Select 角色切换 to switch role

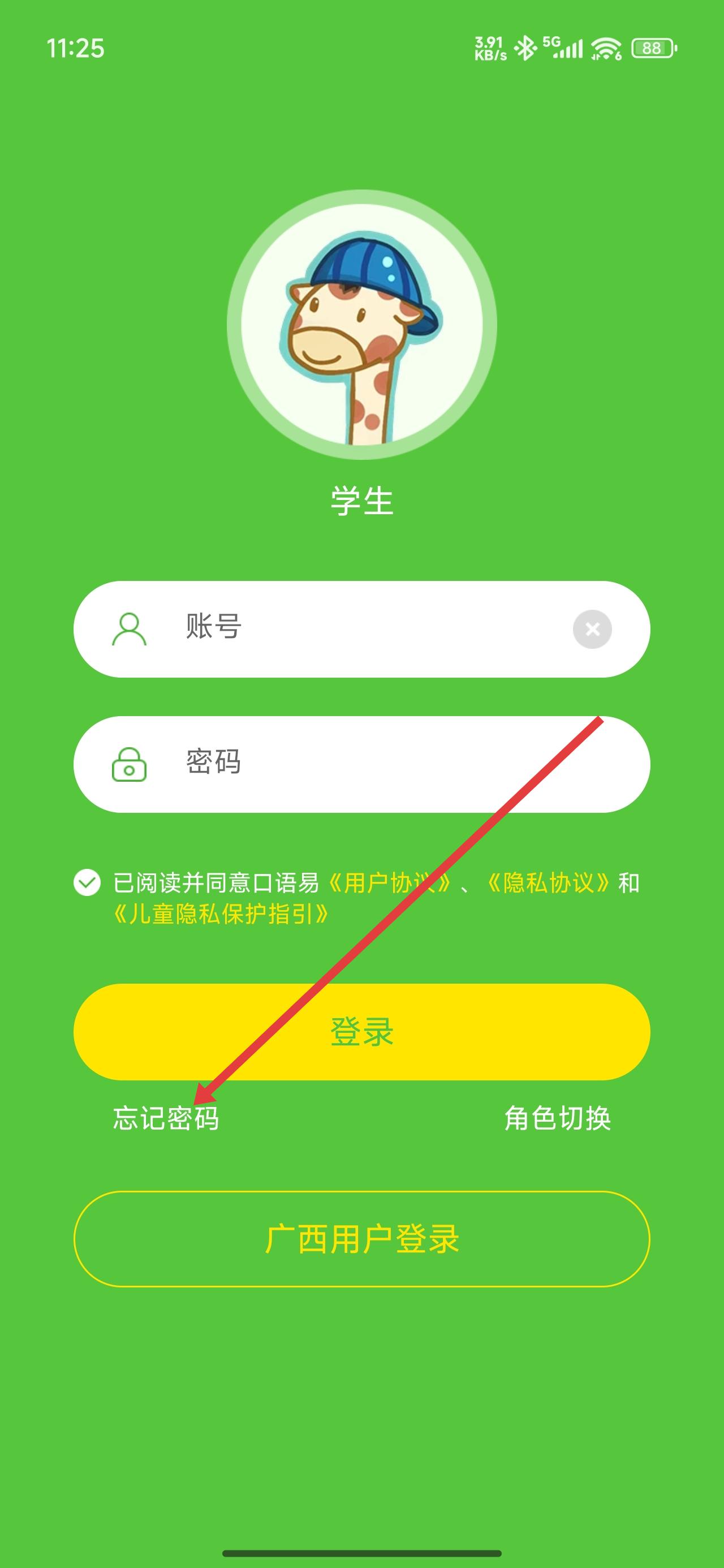pyautogui.click(x=557, y=1119)
